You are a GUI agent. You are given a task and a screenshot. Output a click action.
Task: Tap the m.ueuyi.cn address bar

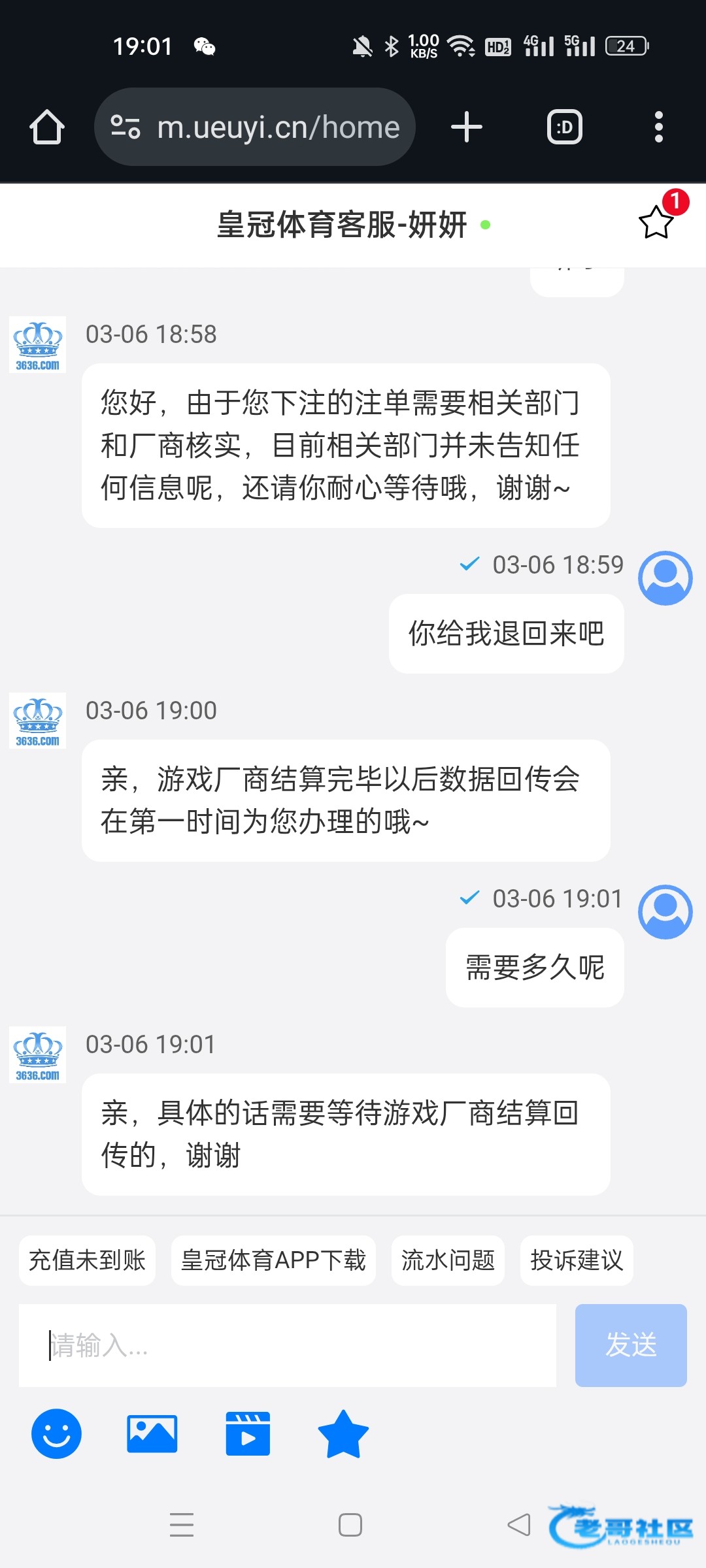pyautogui.click(x=256, y=127)
